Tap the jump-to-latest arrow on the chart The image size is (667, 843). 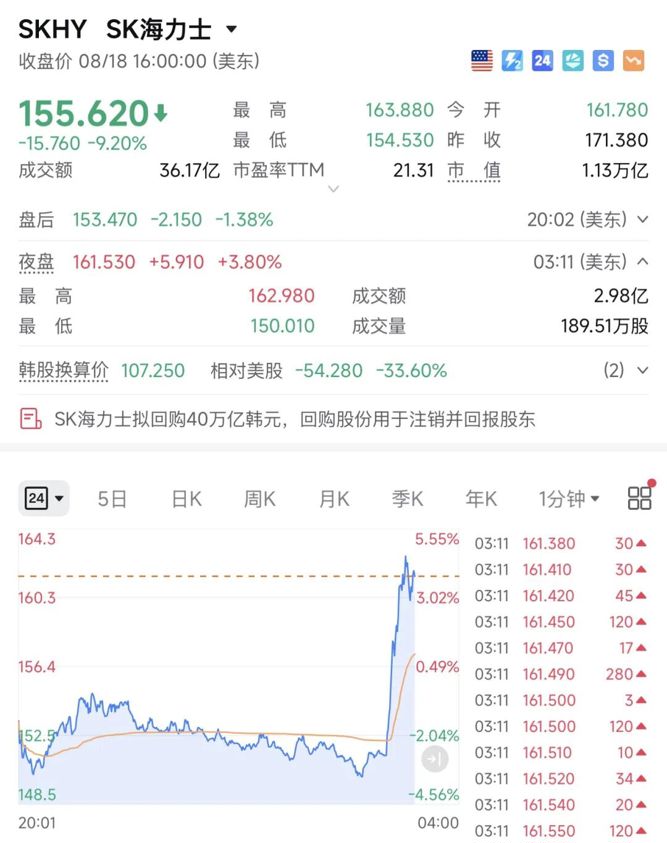pos(435,759)
